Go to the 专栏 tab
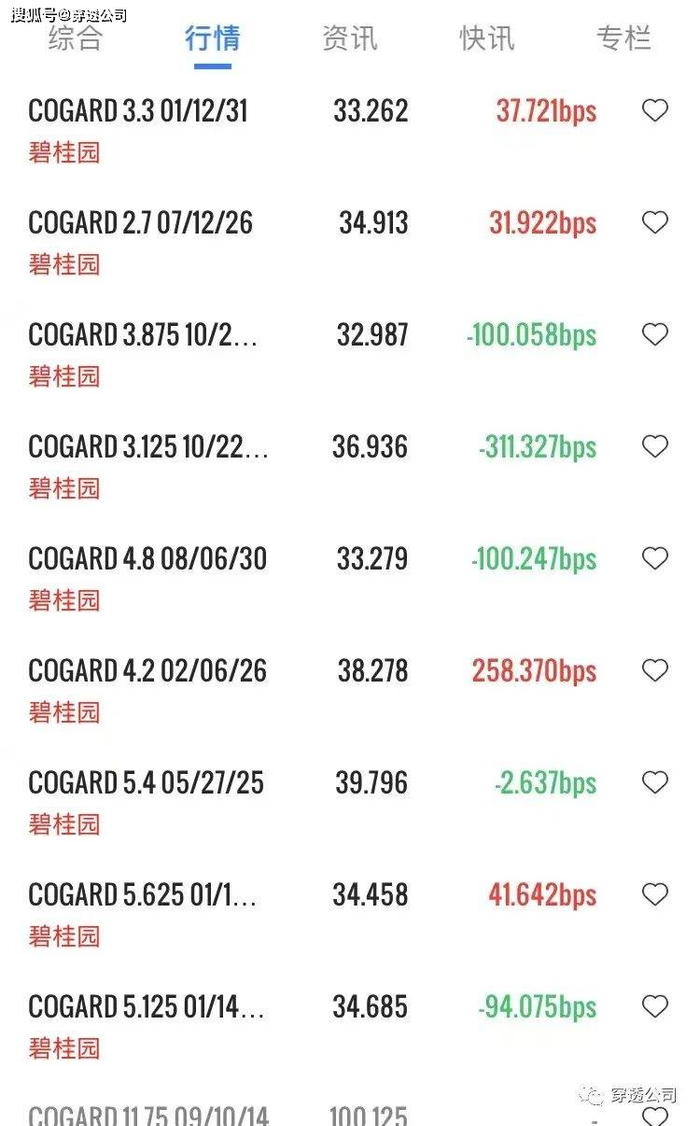The image size is (700, 1126). pyautogui.click(x=623, y=39)
